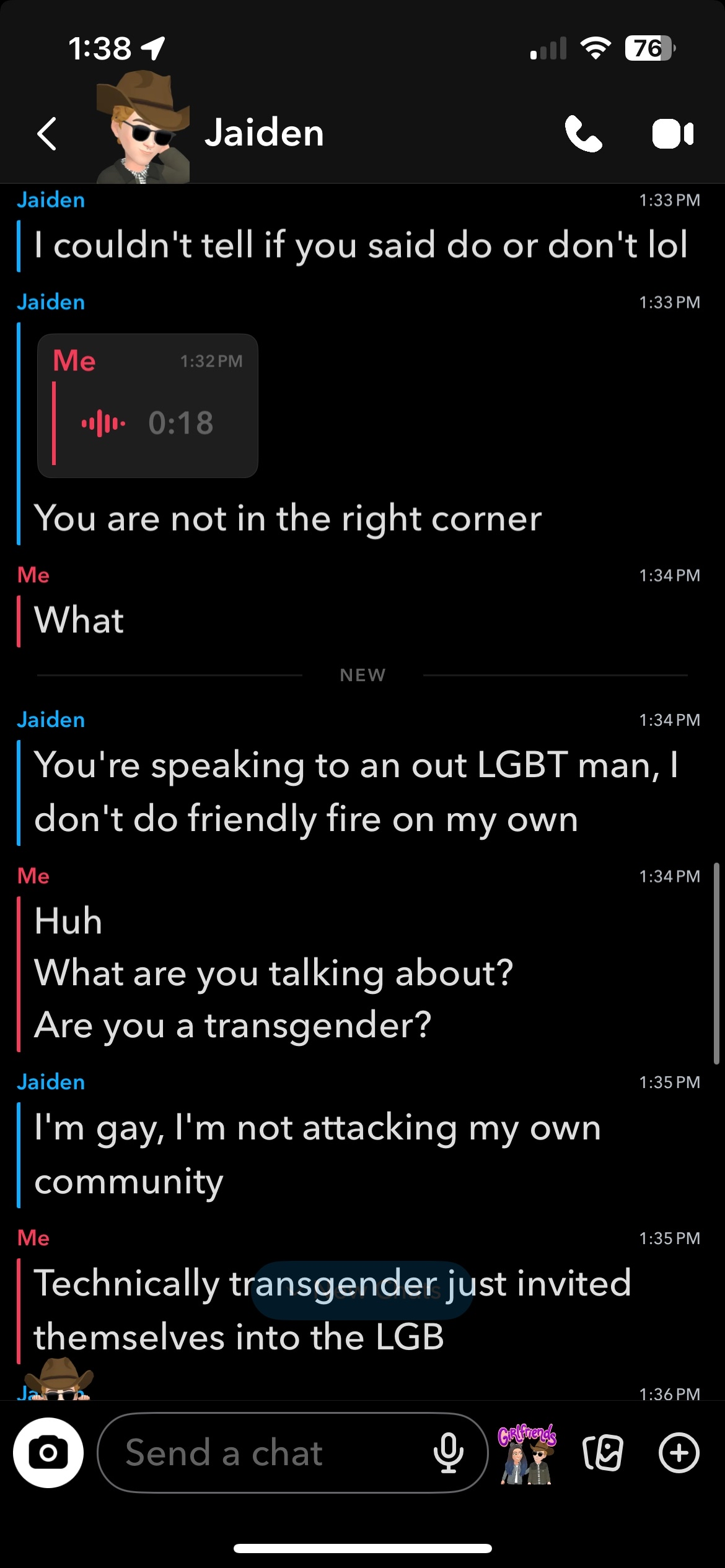Go back to the chat list

pos(47,133)
